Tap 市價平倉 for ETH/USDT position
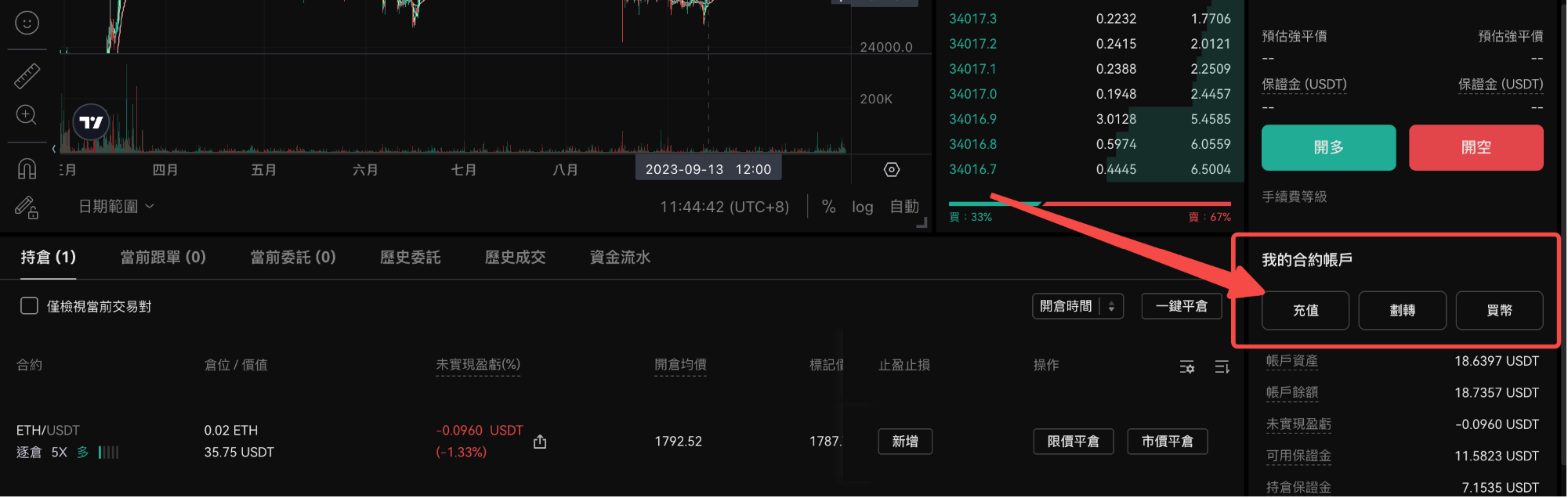Viewport: 1568px width, 498px height. pyautogui.click(x=1167, y=442)
